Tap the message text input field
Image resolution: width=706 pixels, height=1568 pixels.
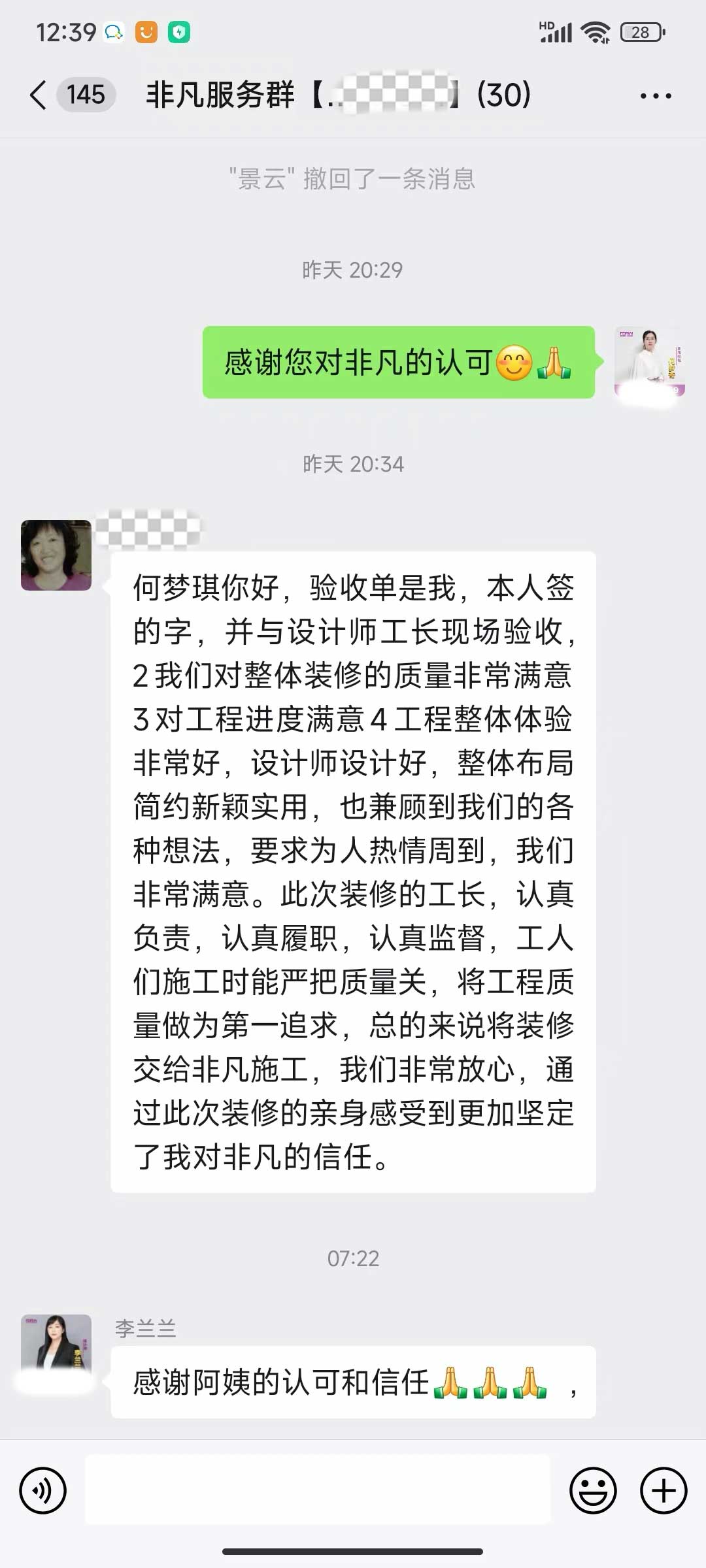[x=318, y=1491]
